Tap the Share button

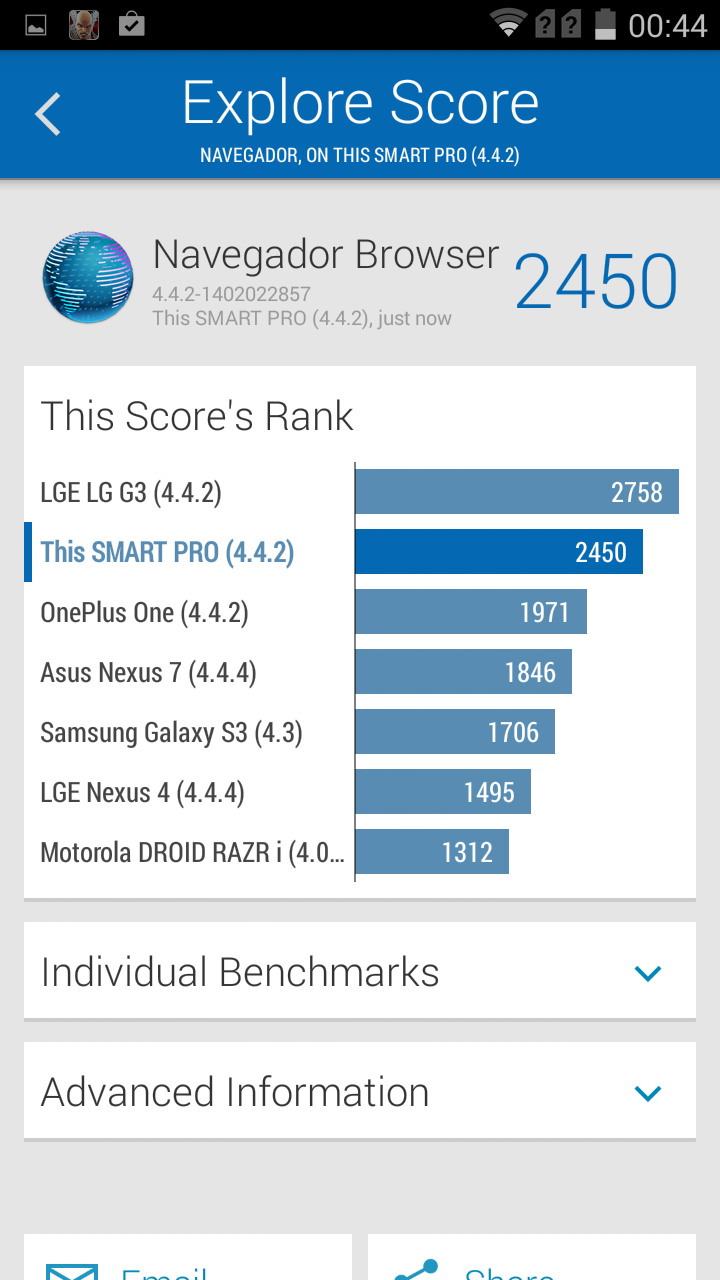click(532, 1262)
